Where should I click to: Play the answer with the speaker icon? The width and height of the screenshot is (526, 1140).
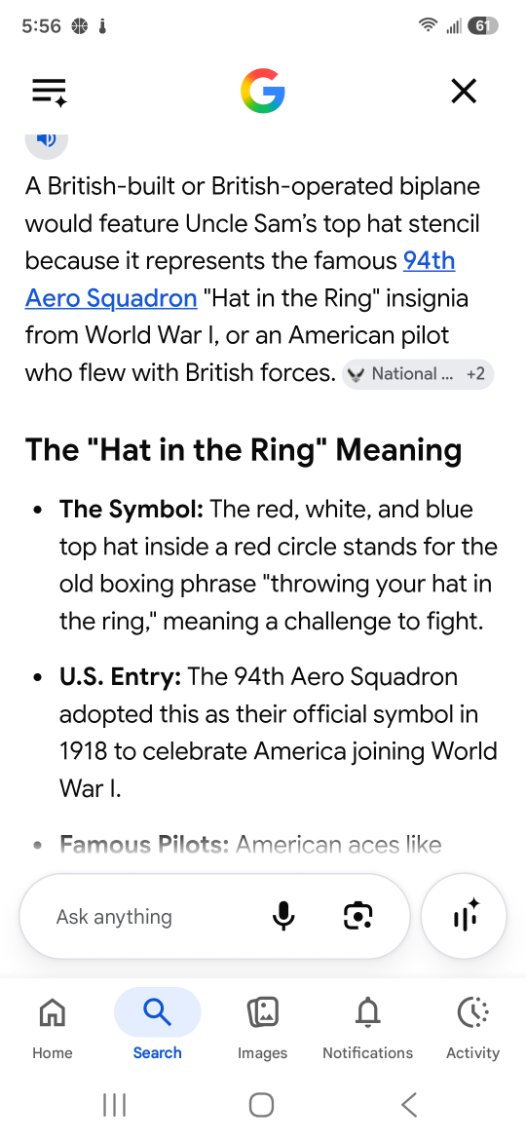tap(47, 140)
